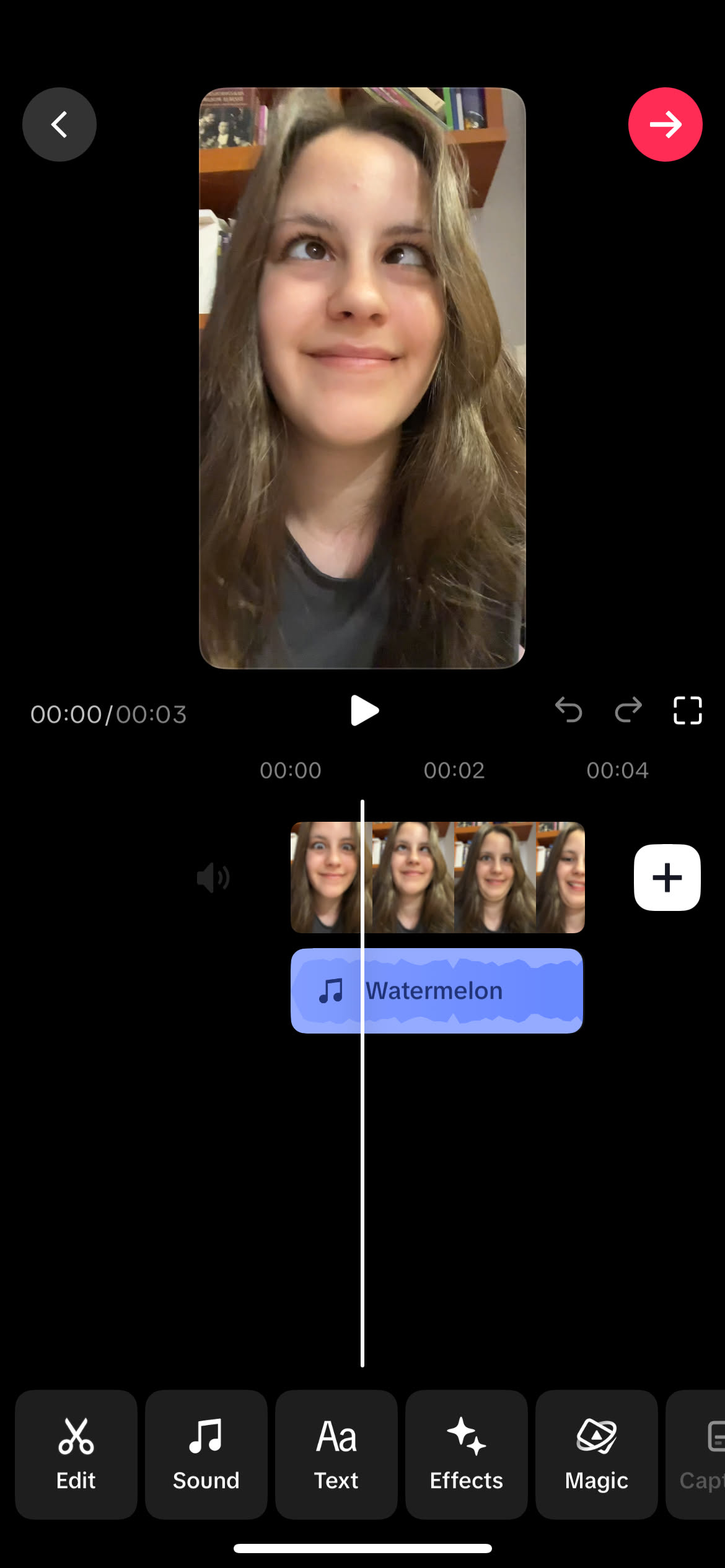Play the video preview
Viewport: 725px width, 1568px height.
coord(364,710)
